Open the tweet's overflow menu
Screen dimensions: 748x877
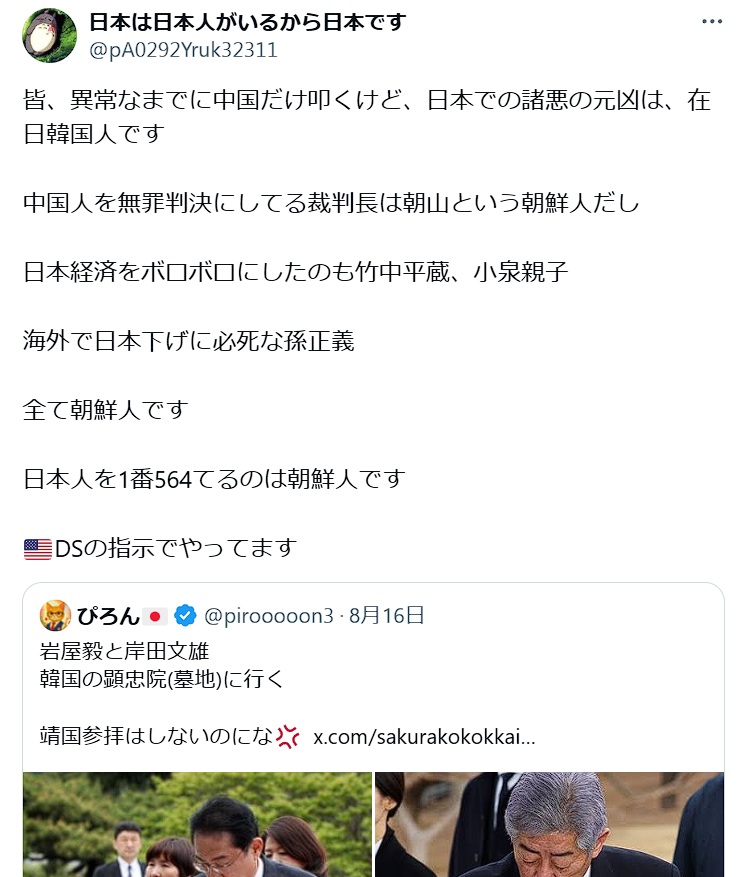tap(711, 23)
